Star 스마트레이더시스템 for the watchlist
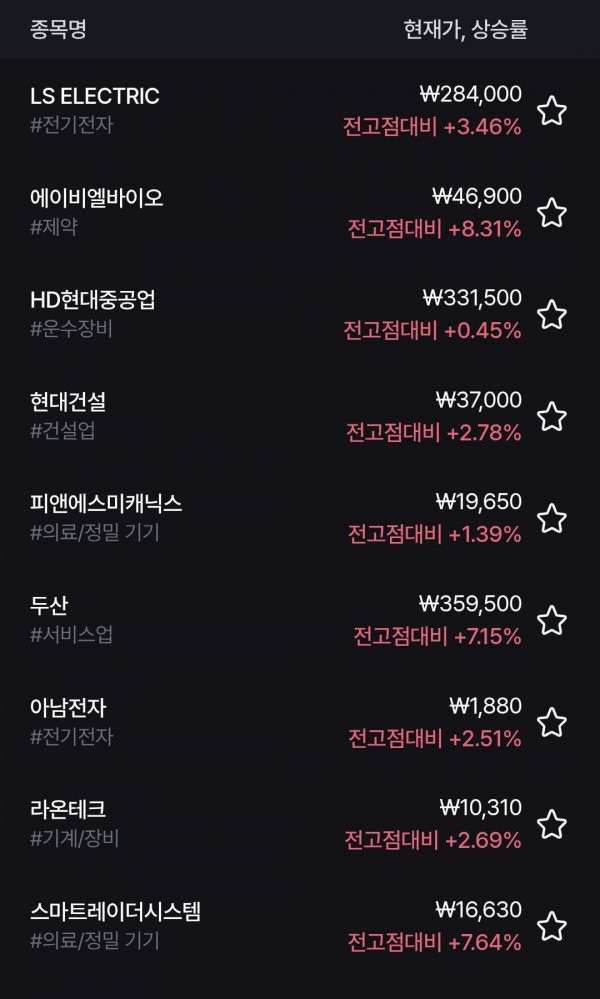The image size is (600, 999). click(x=552, y=926)
